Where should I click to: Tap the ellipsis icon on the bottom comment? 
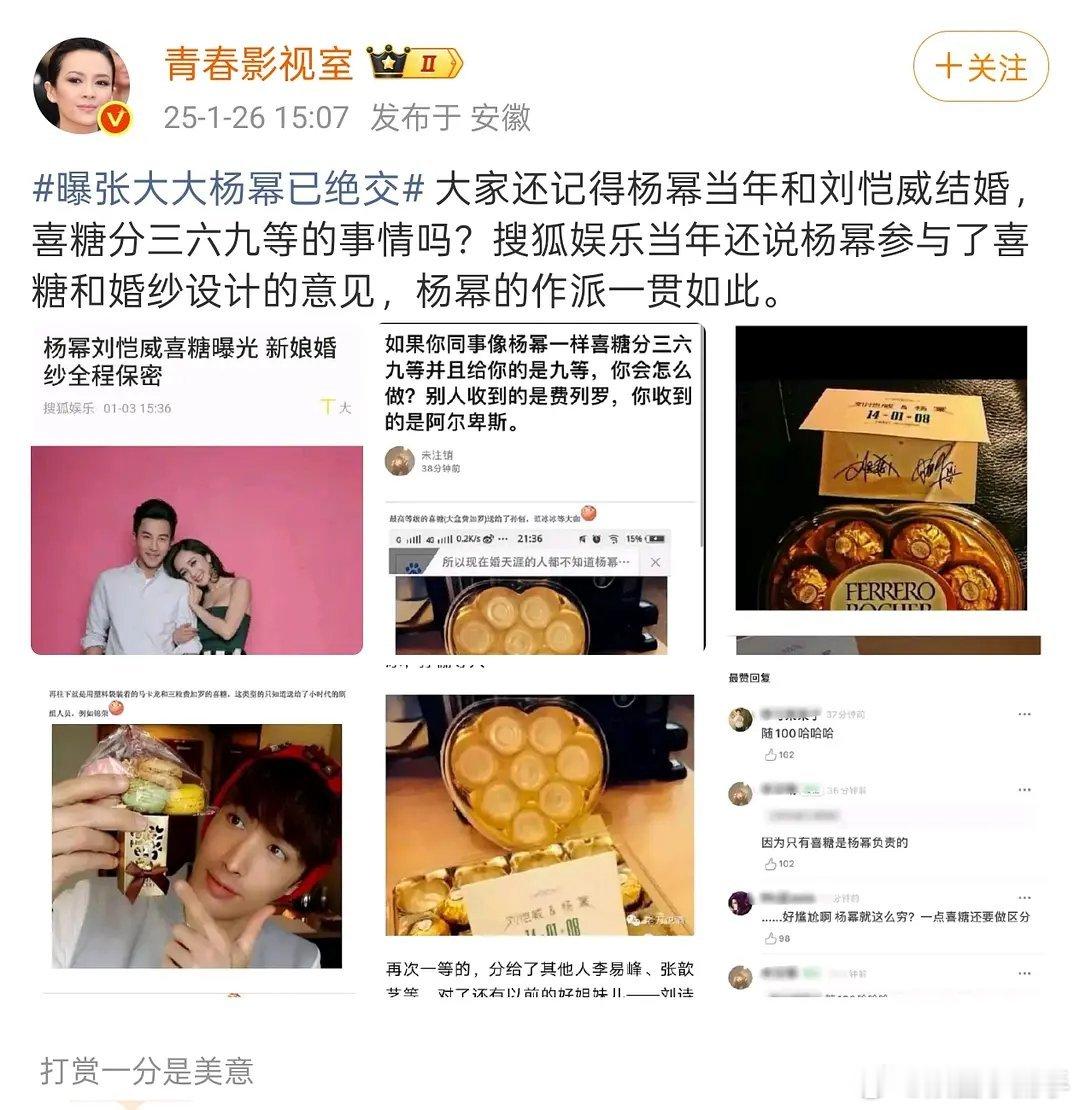point(1025,972)
